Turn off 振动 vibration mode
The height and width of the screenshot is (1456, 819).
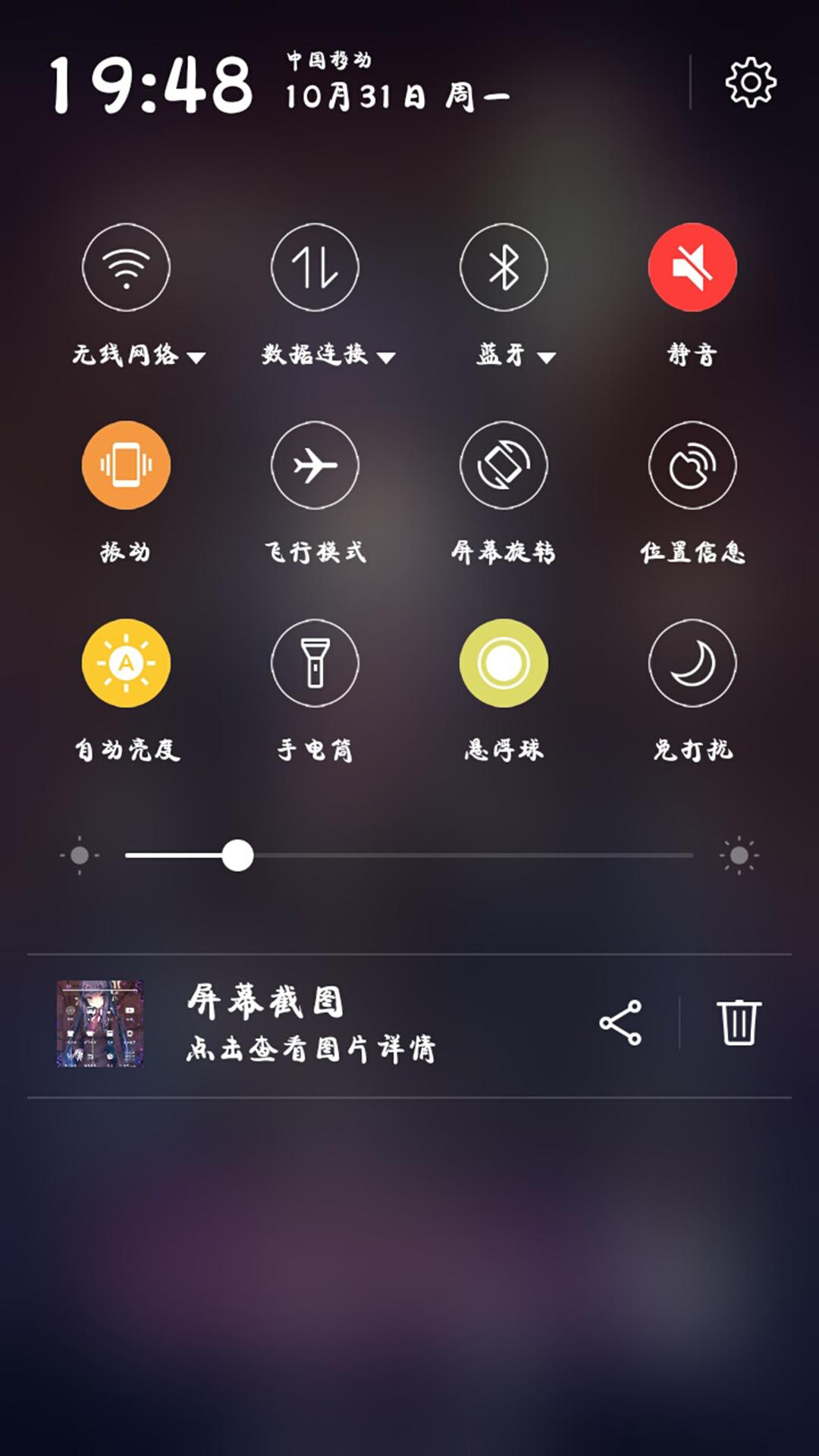(x=126, y=465)
